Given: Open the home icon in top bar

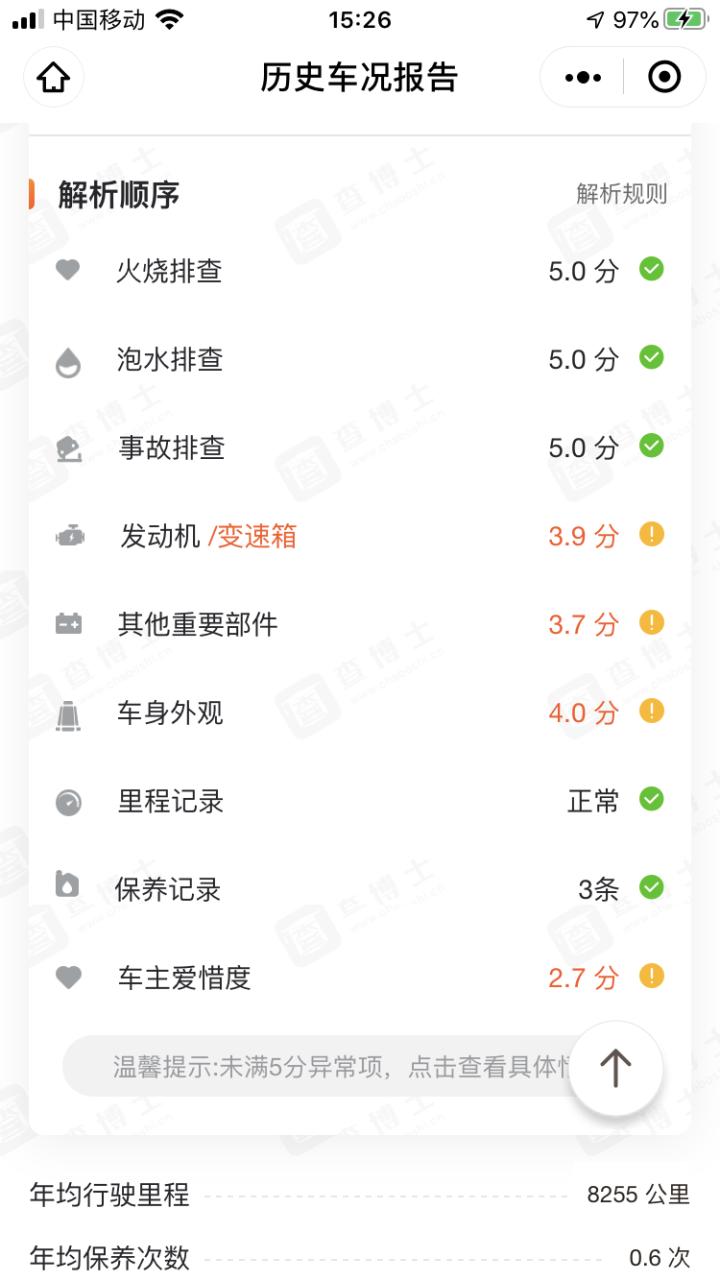Looking at the screenshot, I should pos(53,77).
